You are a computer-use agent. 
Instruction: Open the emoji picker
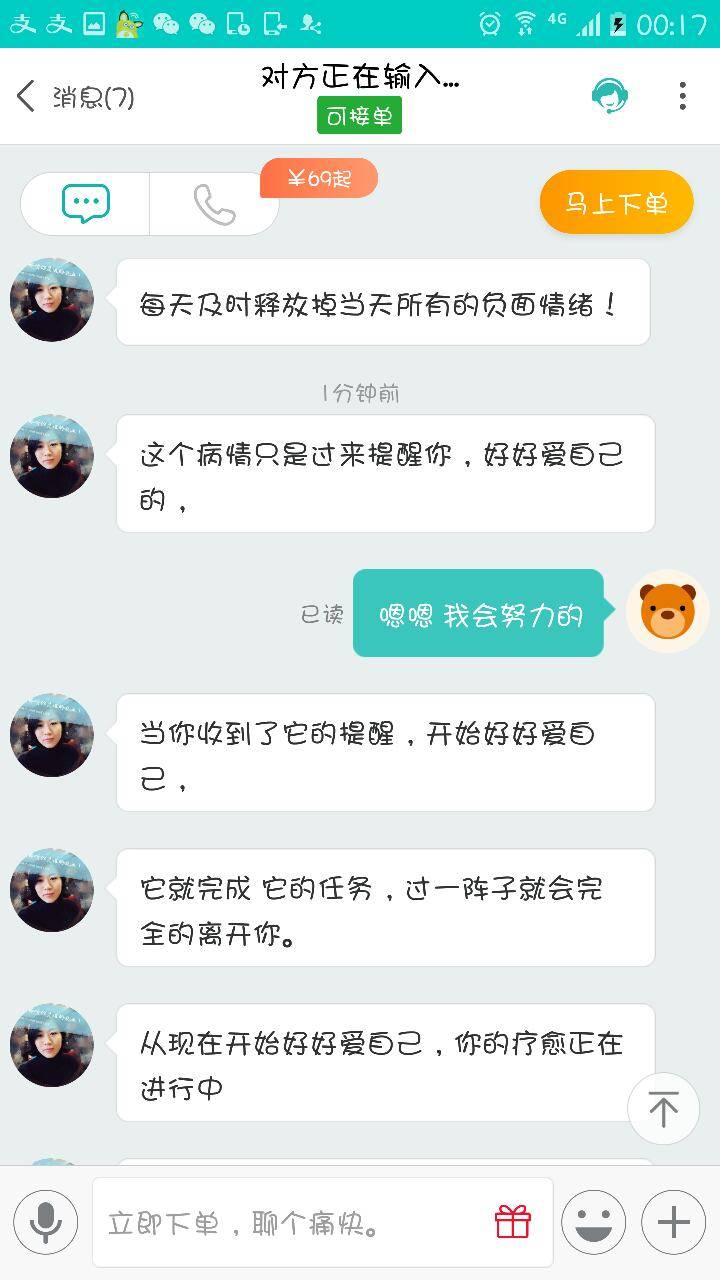(x=593, y=1222)
